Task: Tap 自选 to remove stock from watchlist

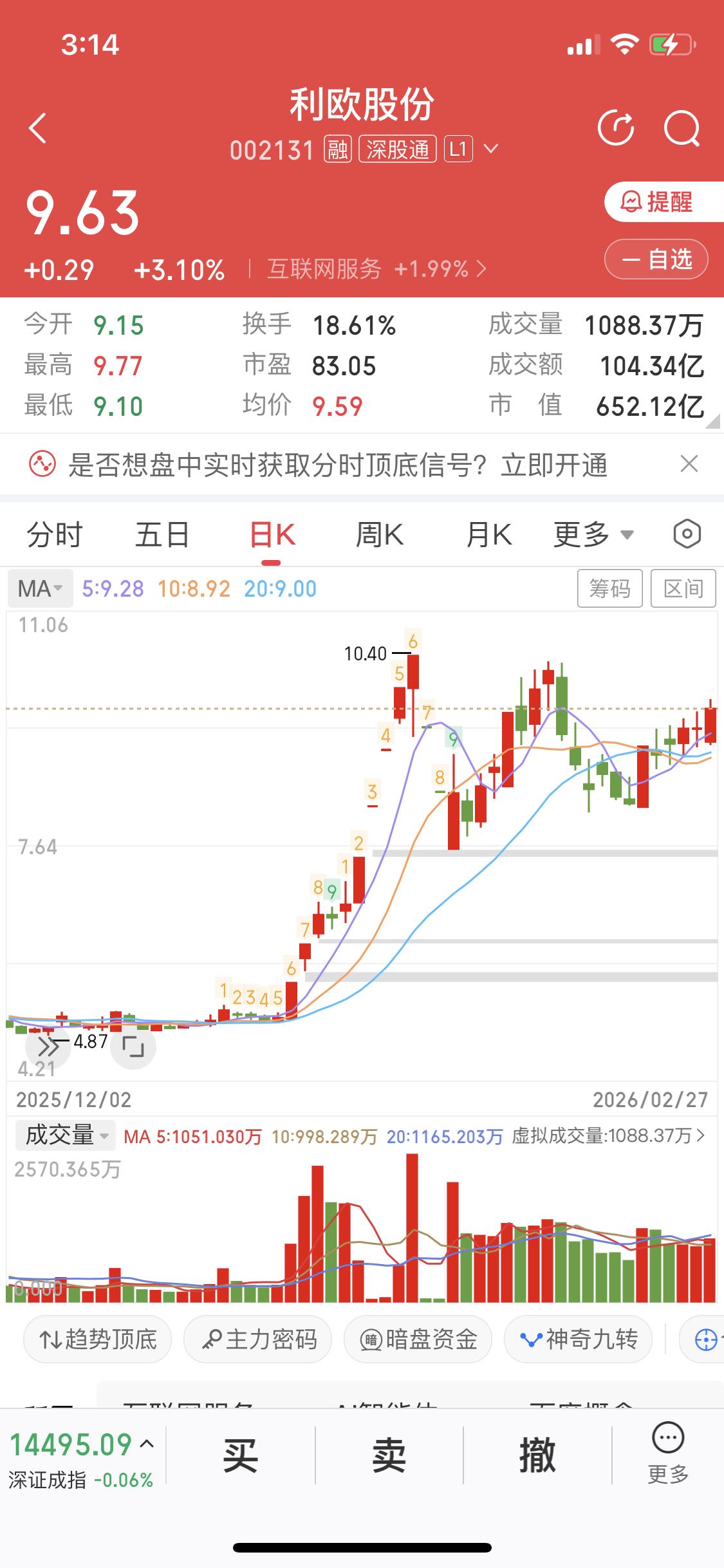Action: [x=656, y=259]
